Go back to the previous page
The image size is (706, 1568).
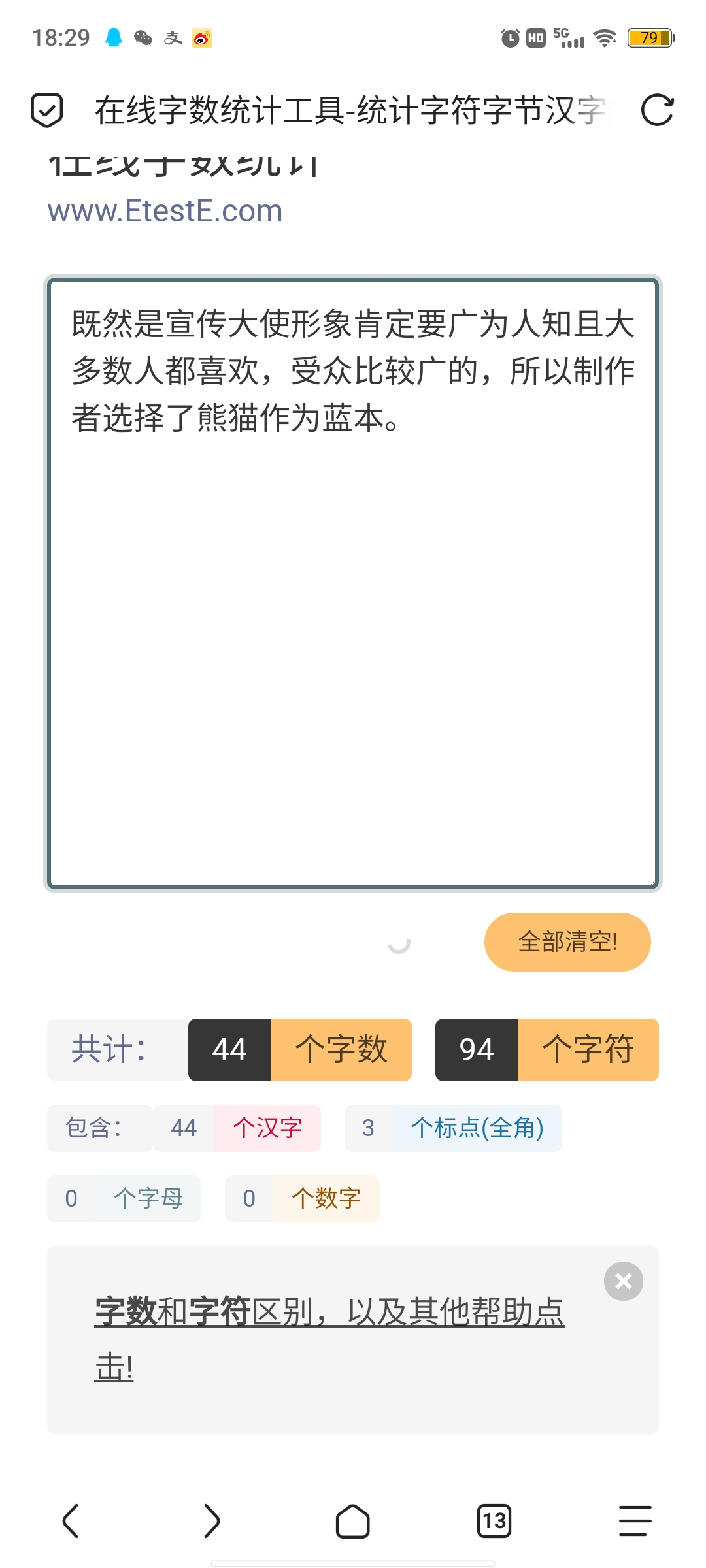point(71,1521)
